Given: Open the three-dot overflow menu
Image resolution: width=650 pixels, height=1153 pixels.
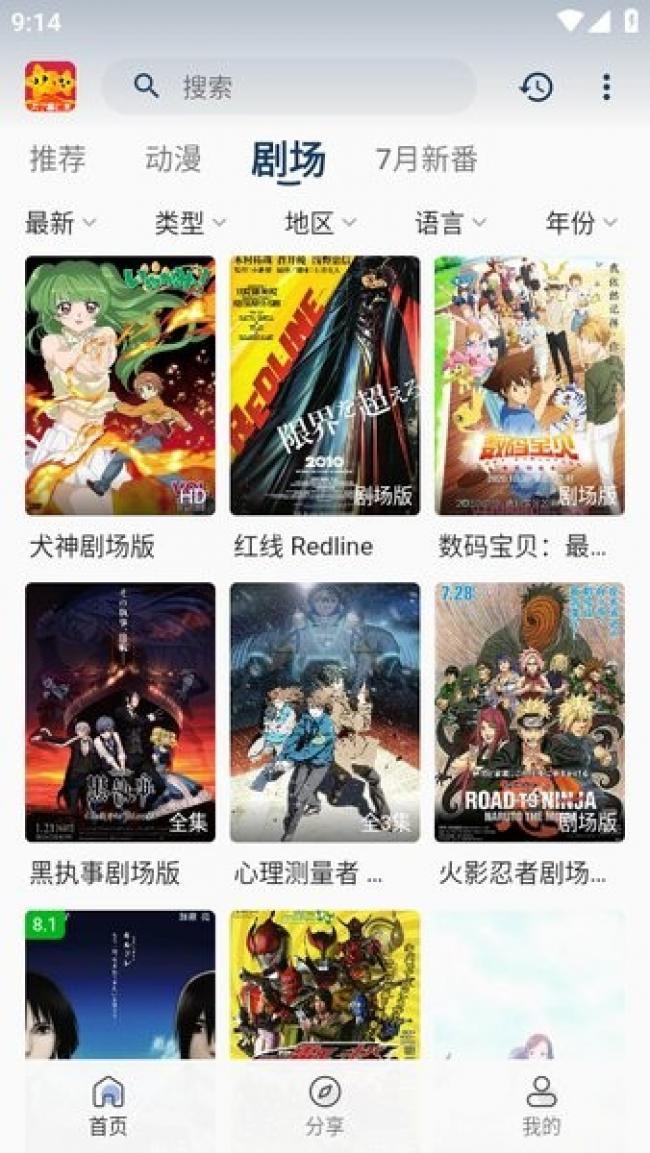Looking at the screenshot, I should coord(606,87).
